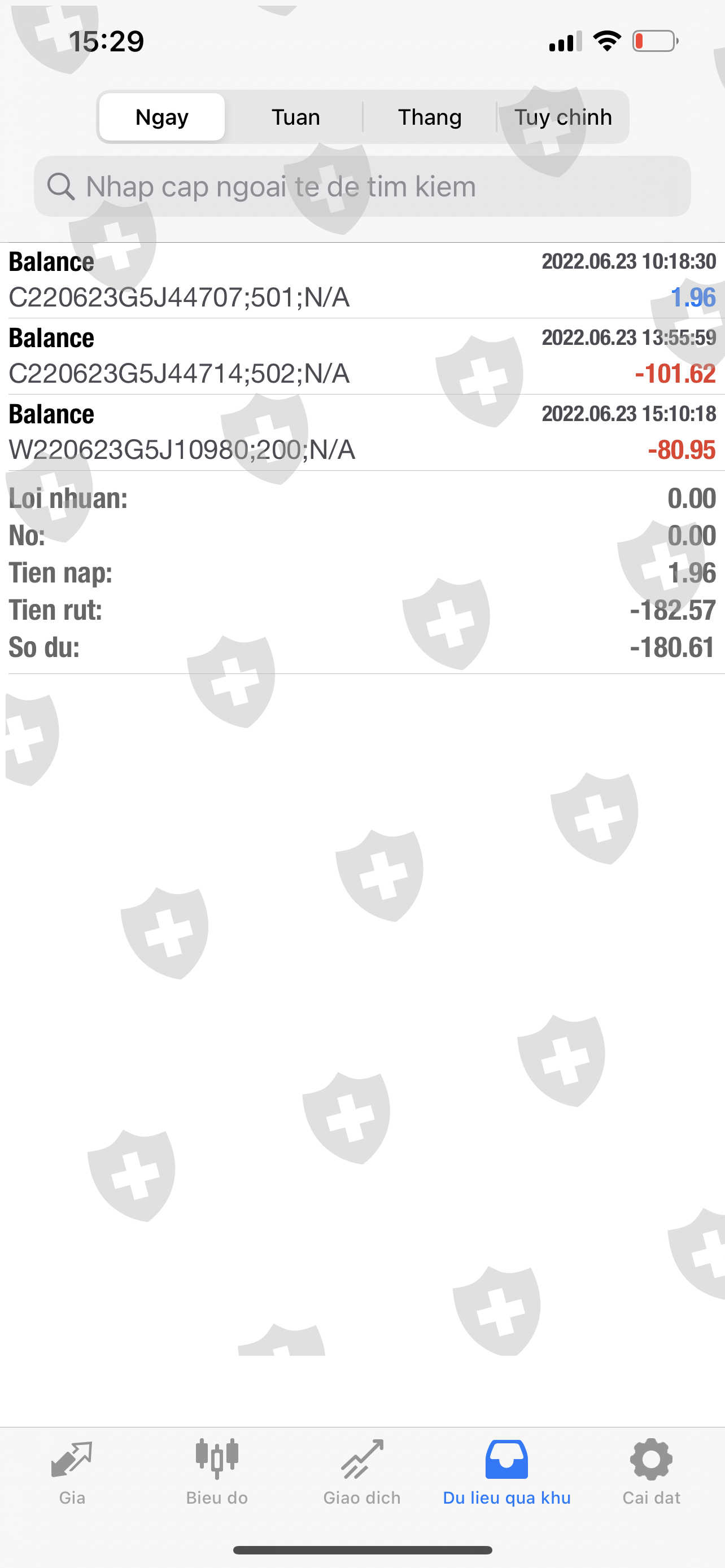The height and width of the screenshot is (1568, 725).
Task: Switch to the Tuan period
Action: click(295, 117)
